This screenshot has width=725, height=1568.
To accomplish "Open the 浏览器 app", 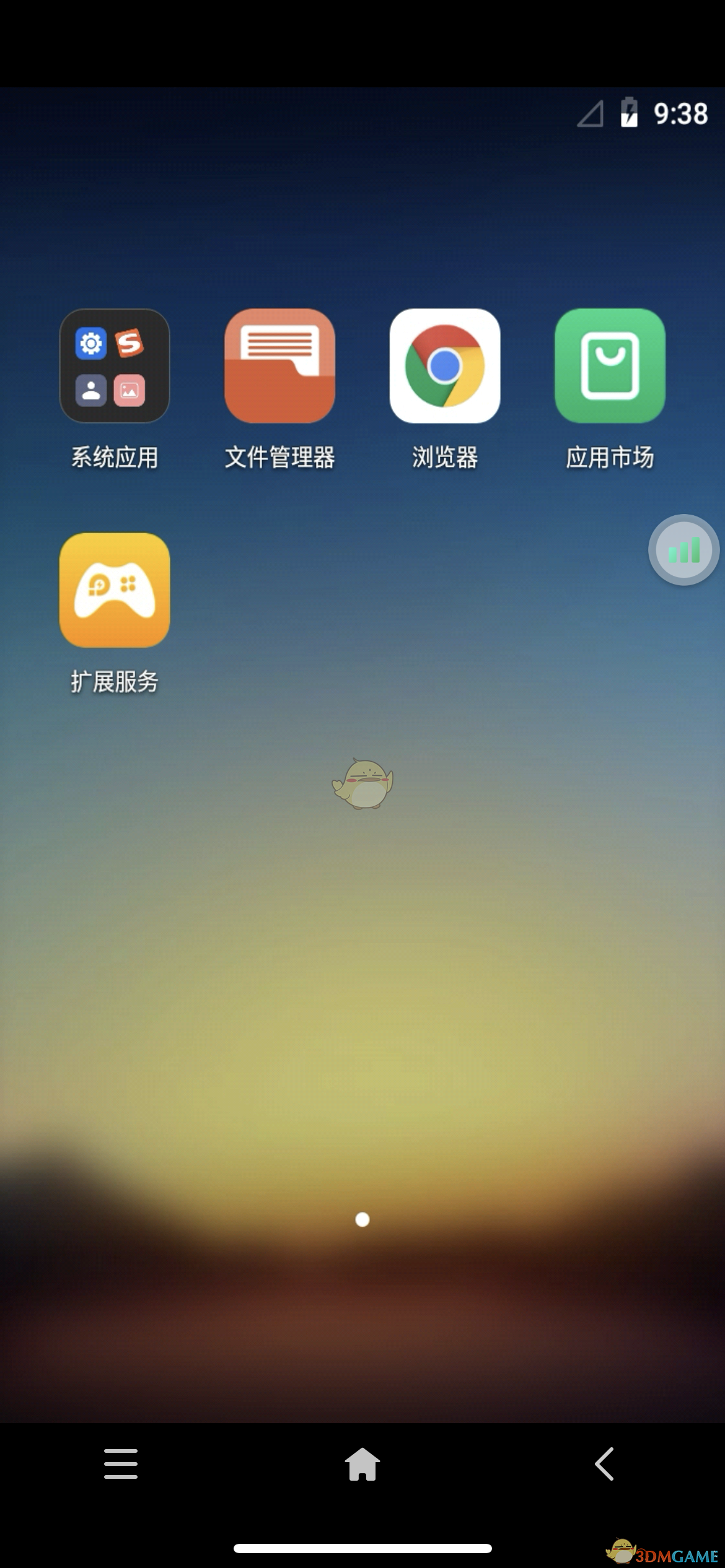I will (x=444, y=366).
